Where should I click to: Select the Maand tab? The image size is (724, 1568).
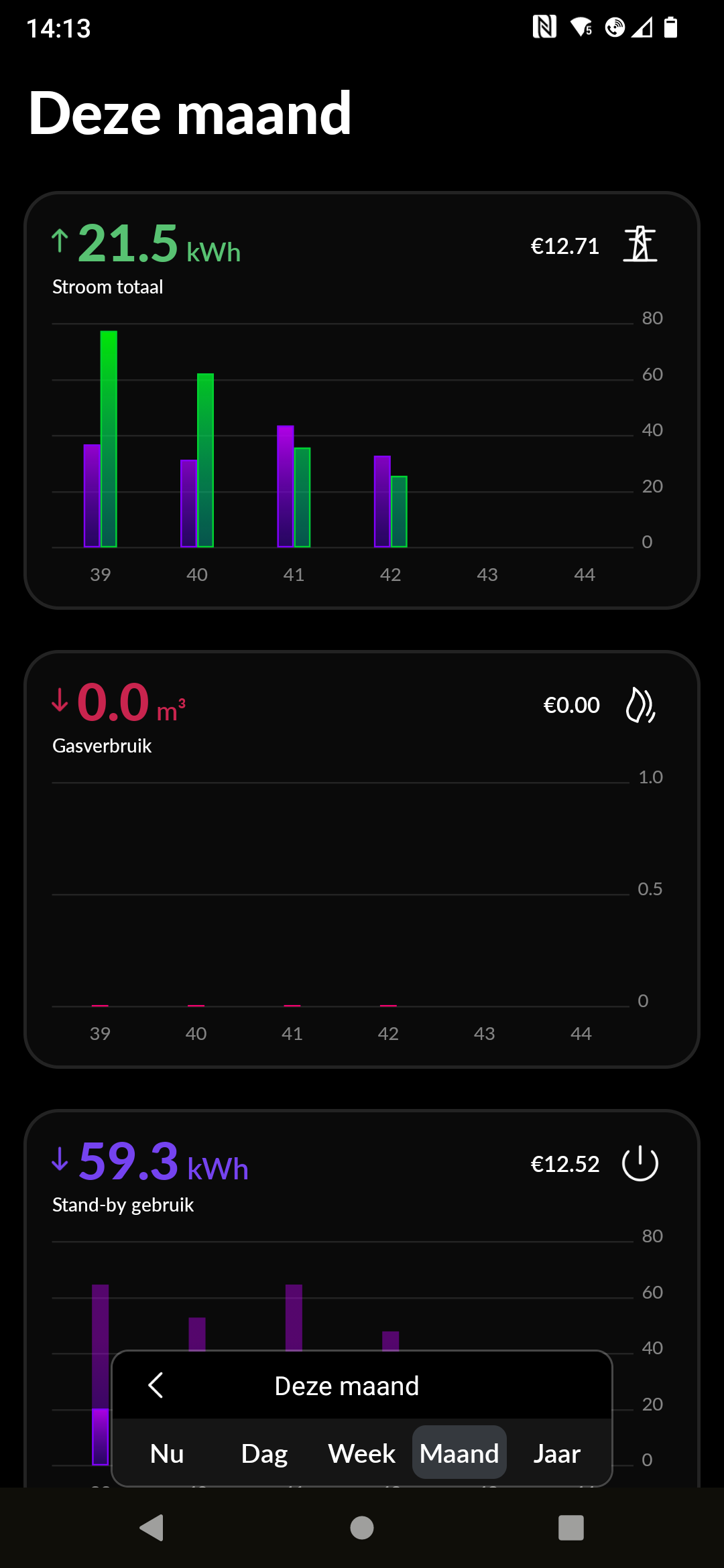(x=459, y=1453)
